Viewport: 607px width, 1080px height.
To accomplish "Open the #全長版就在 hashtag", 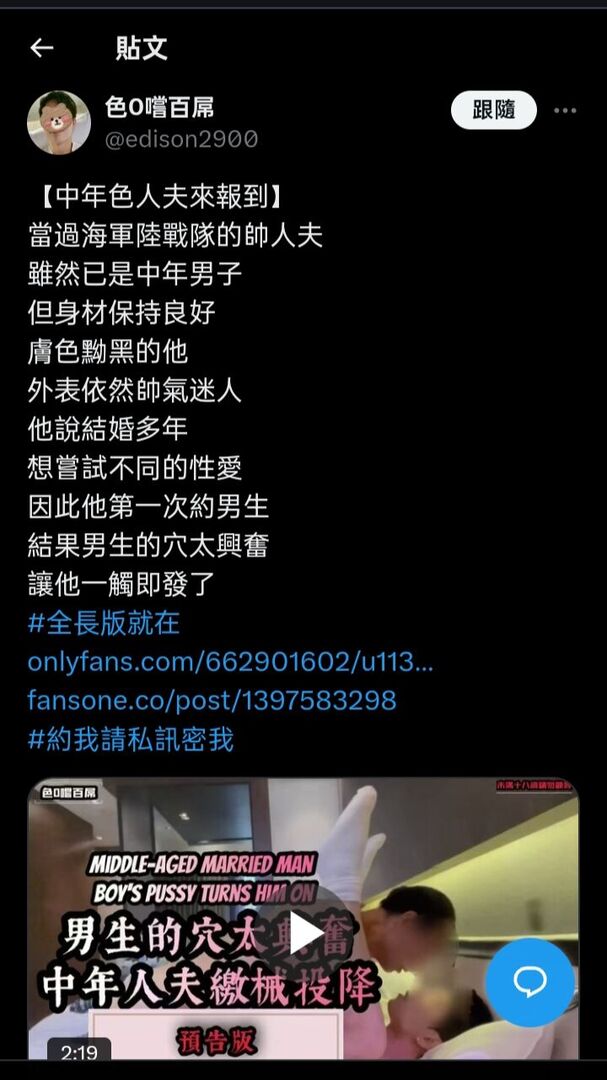I will [x=104, y=623].
